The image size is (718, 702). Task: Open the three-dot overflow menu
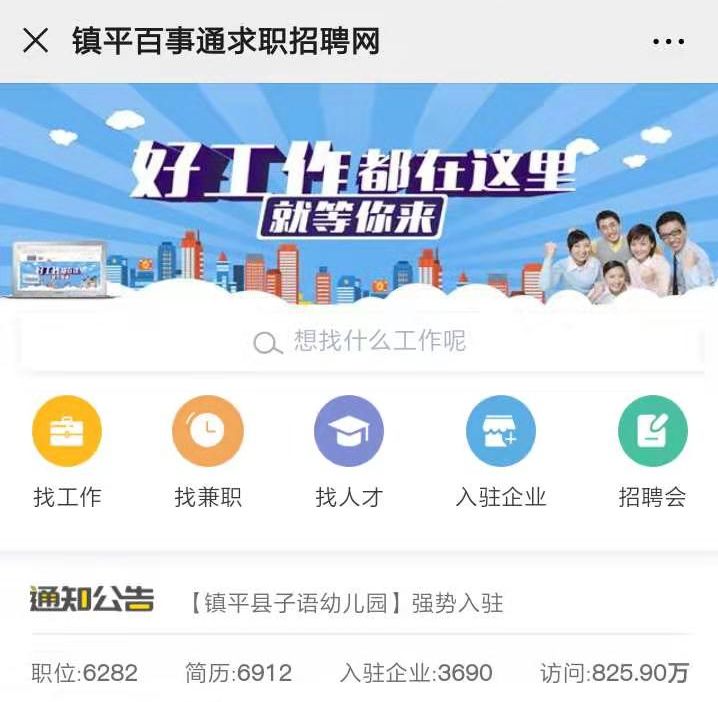click(668, 41)
